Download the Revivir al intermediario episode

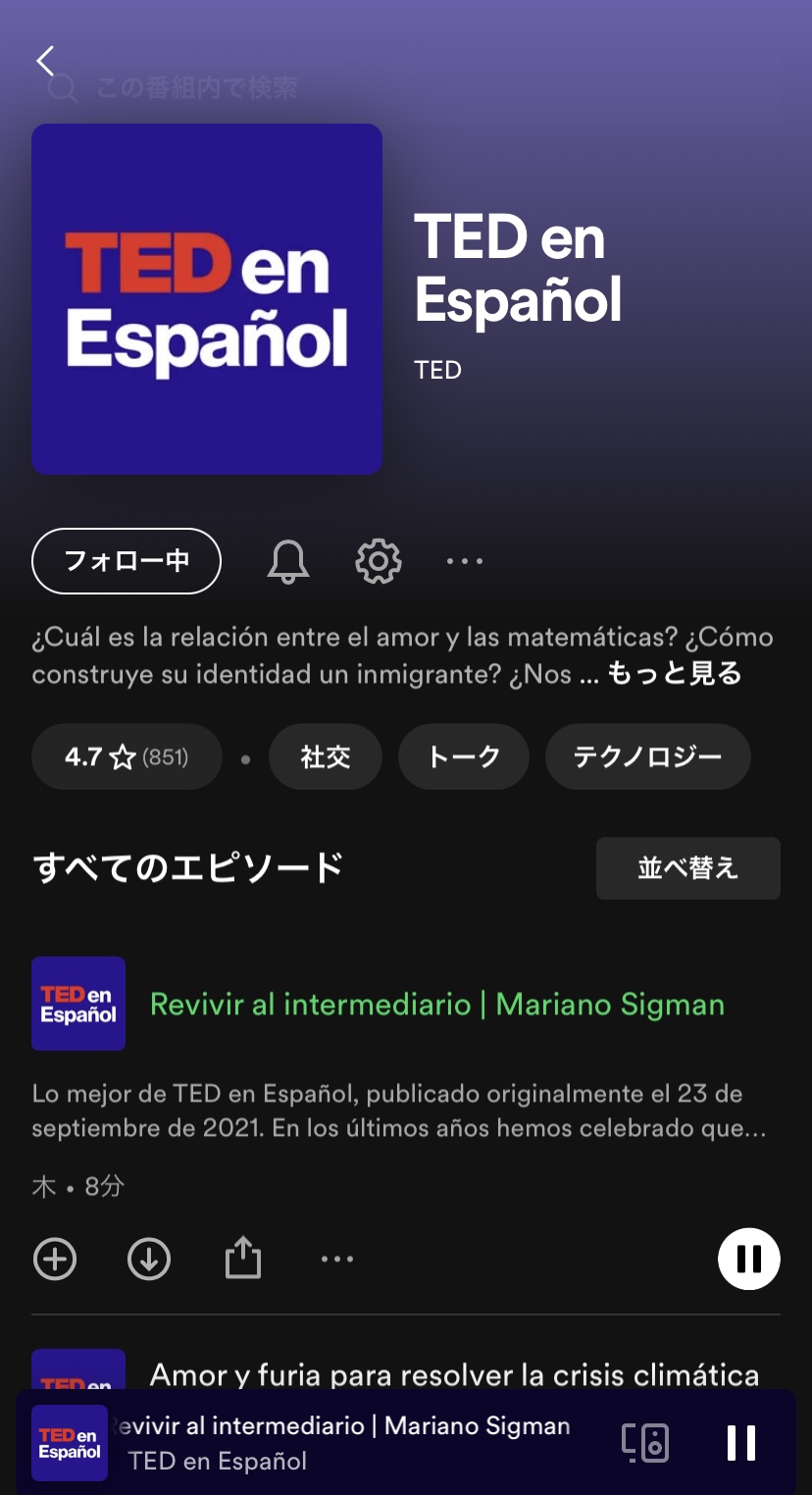point(149,1259)
